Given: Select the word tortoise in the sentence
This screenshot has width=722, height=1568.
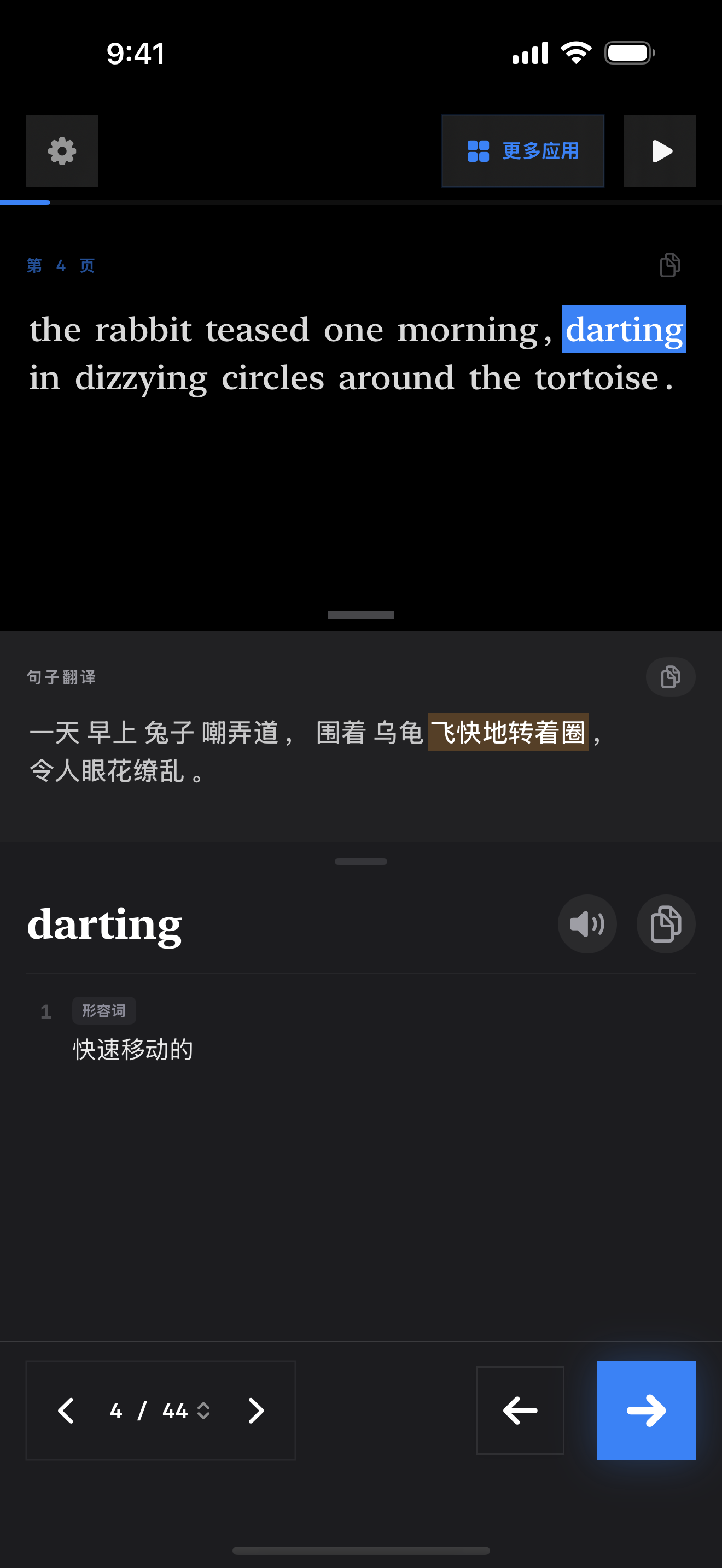Looking at the screenshot, I should click(597, 378).
